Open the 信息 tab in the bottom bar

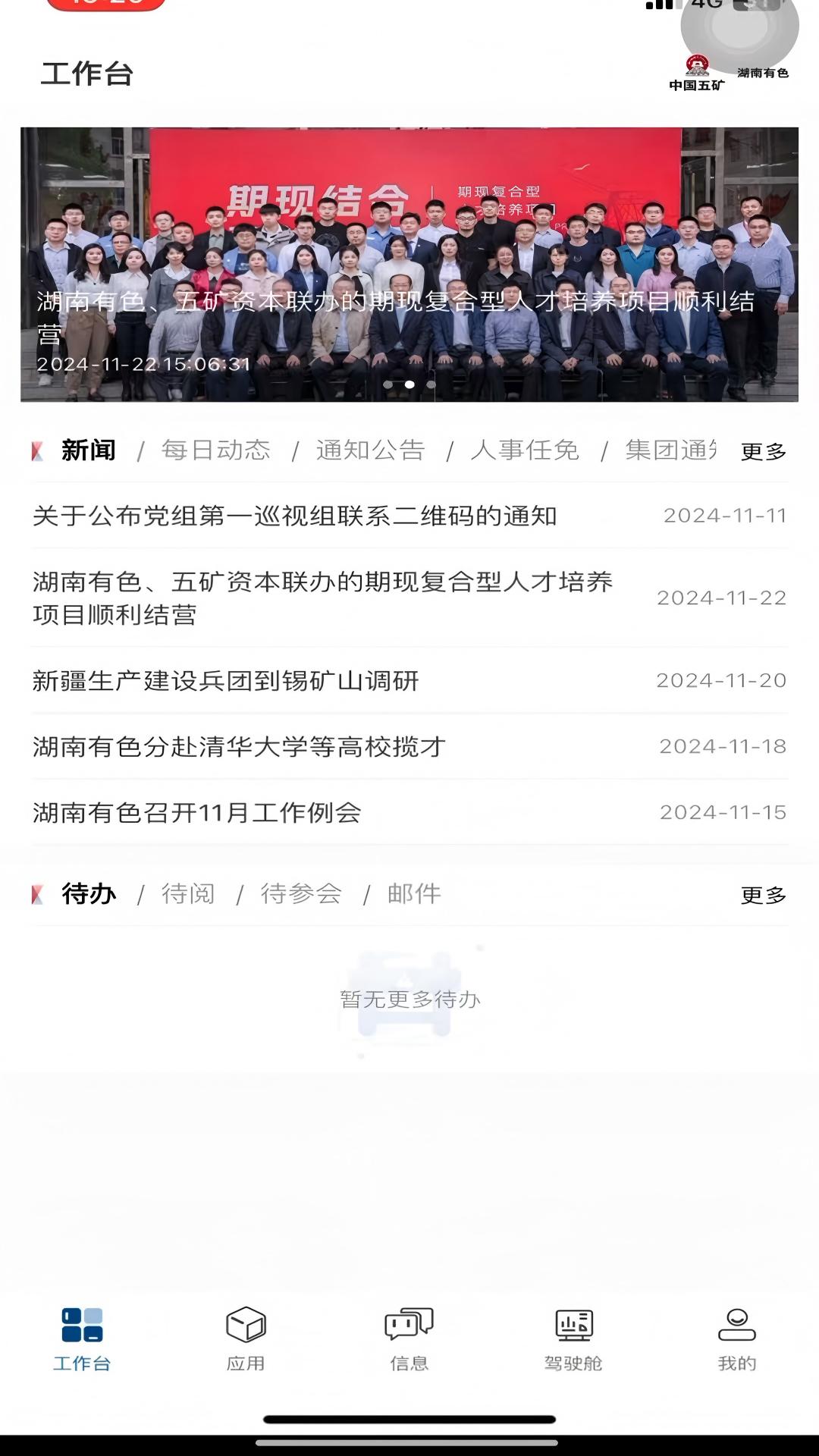tap(409, 1339)
